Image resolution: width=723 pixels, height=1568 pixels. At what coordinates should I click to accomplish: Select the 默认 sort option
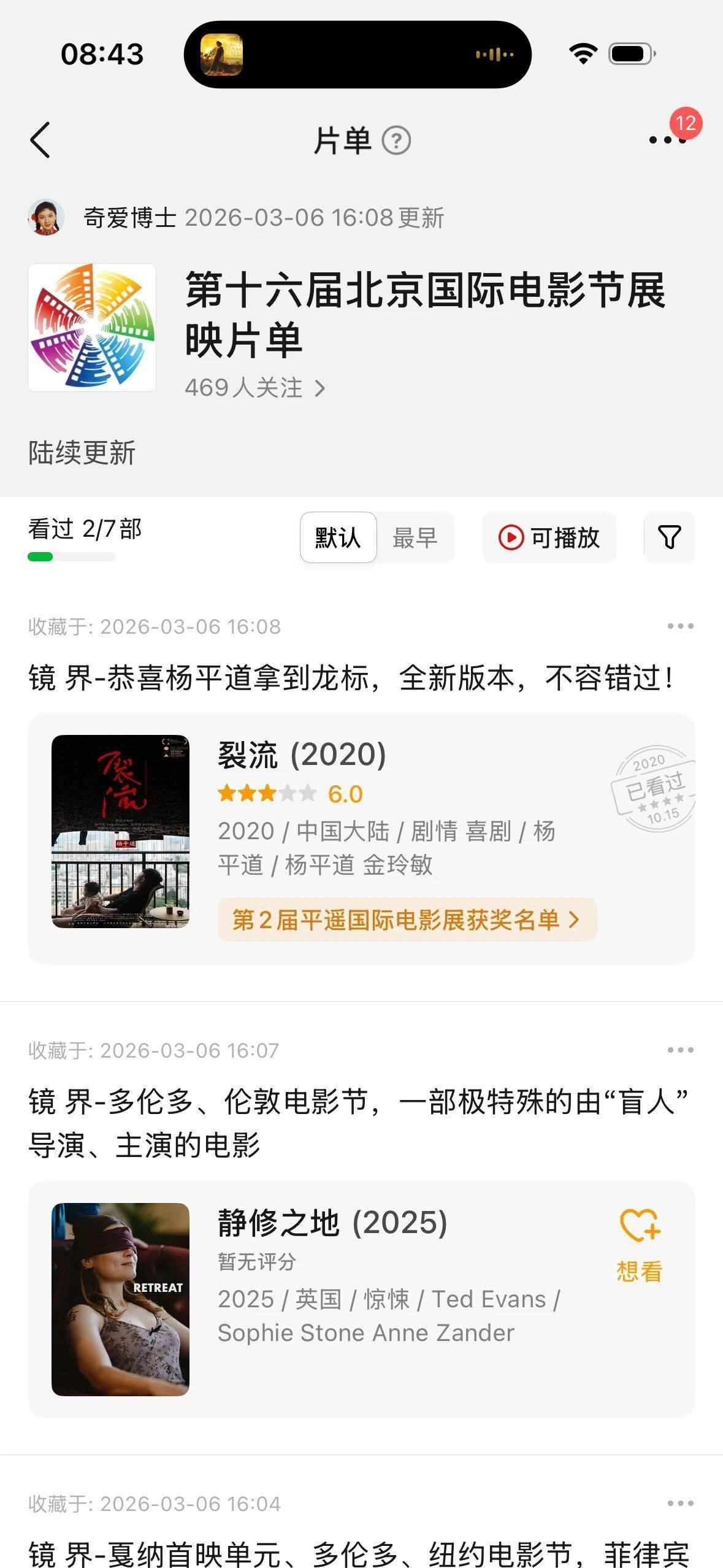(338, 537)
